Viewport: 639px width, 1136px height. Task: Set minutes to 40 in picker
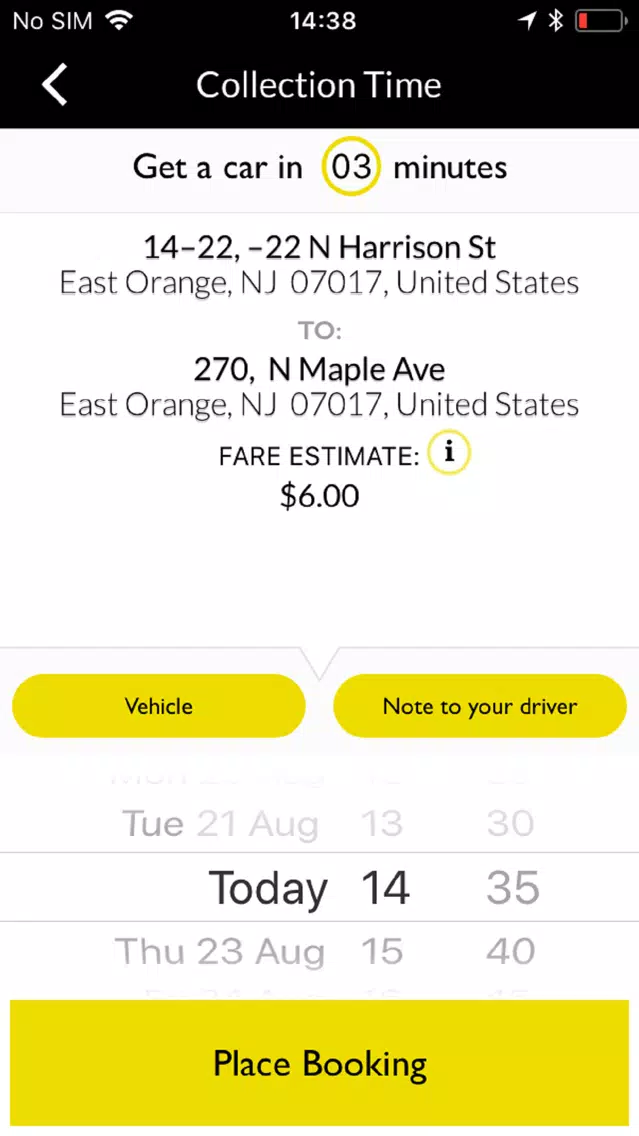[x=511, y=951]
